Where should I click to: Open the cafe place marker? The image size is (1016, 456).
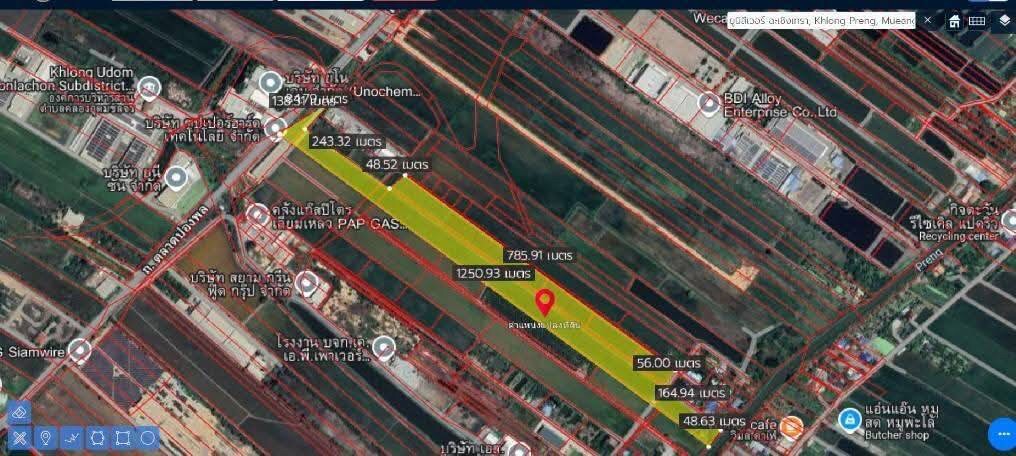[x=791, y=428]
